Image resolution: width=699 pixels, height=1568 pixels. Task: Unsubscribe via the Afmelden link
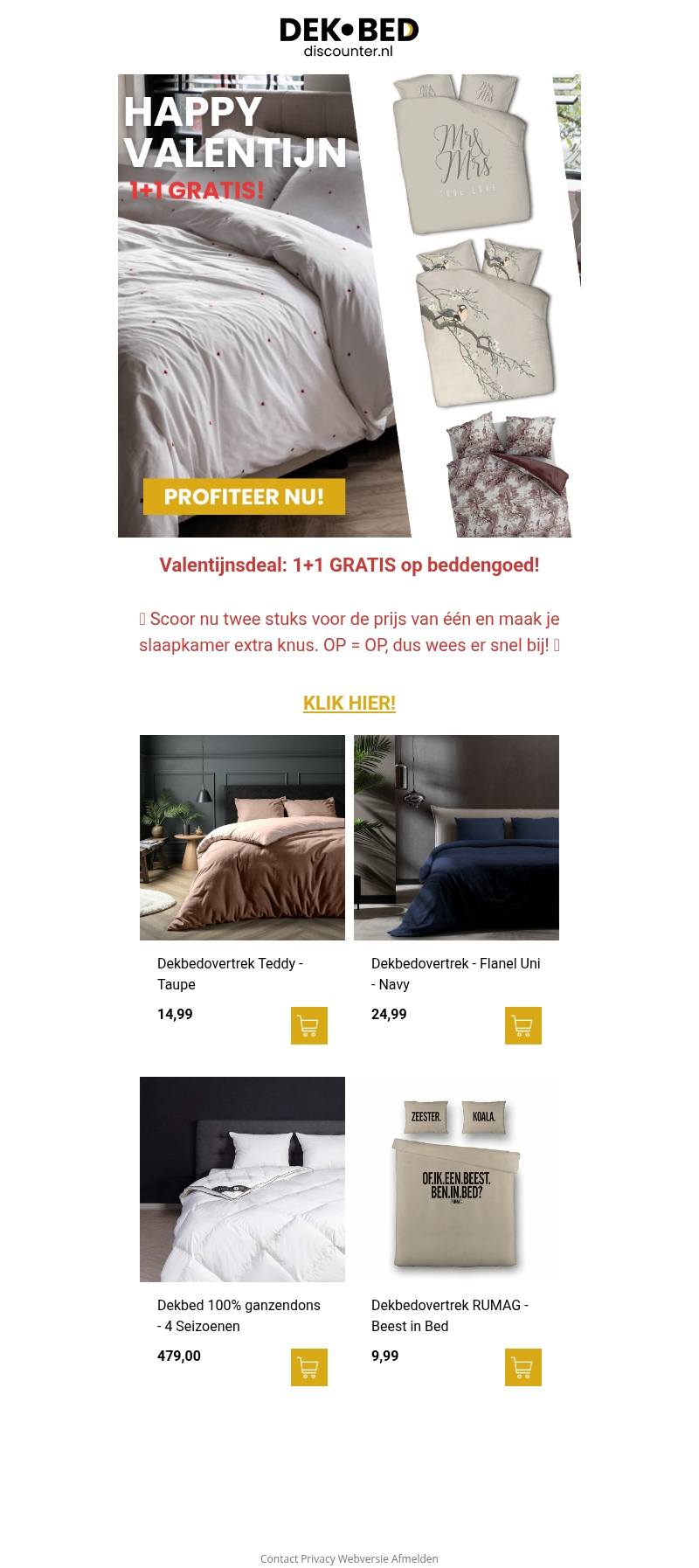point(414,1558)
